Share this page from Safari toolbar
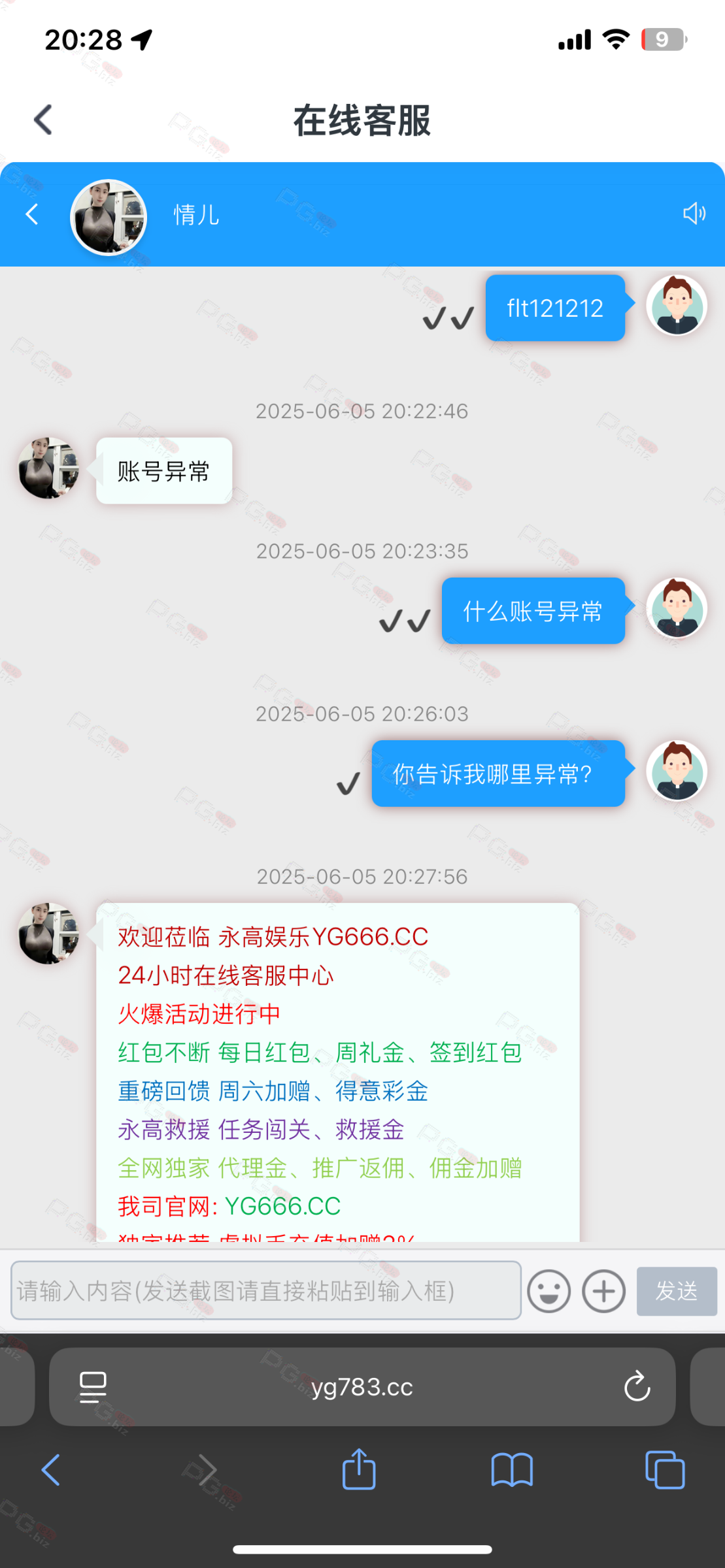Viewport: 725px width, 1568px height. [359, 1469]
